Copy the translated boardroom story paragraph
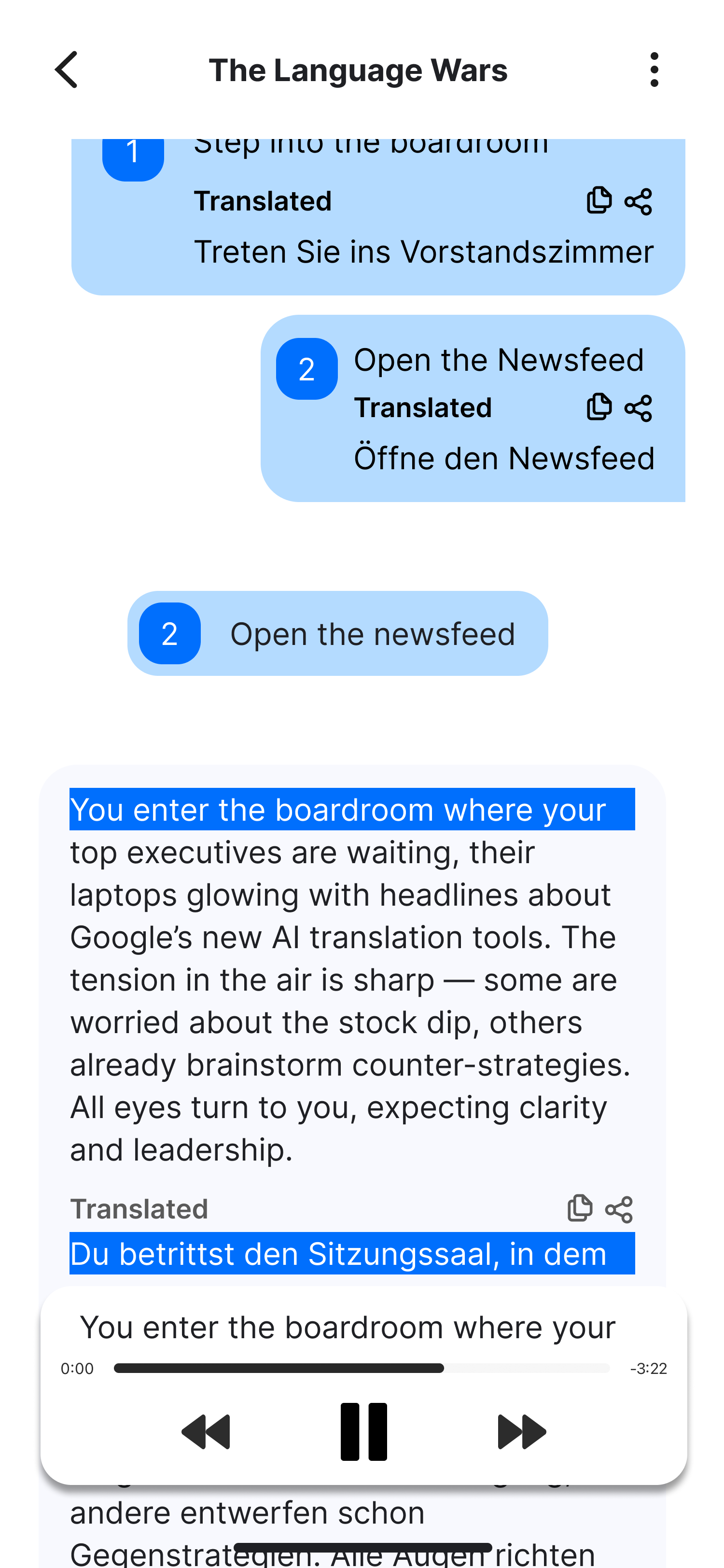The width and height of the screenshot is (724, 1568). 579,1208
